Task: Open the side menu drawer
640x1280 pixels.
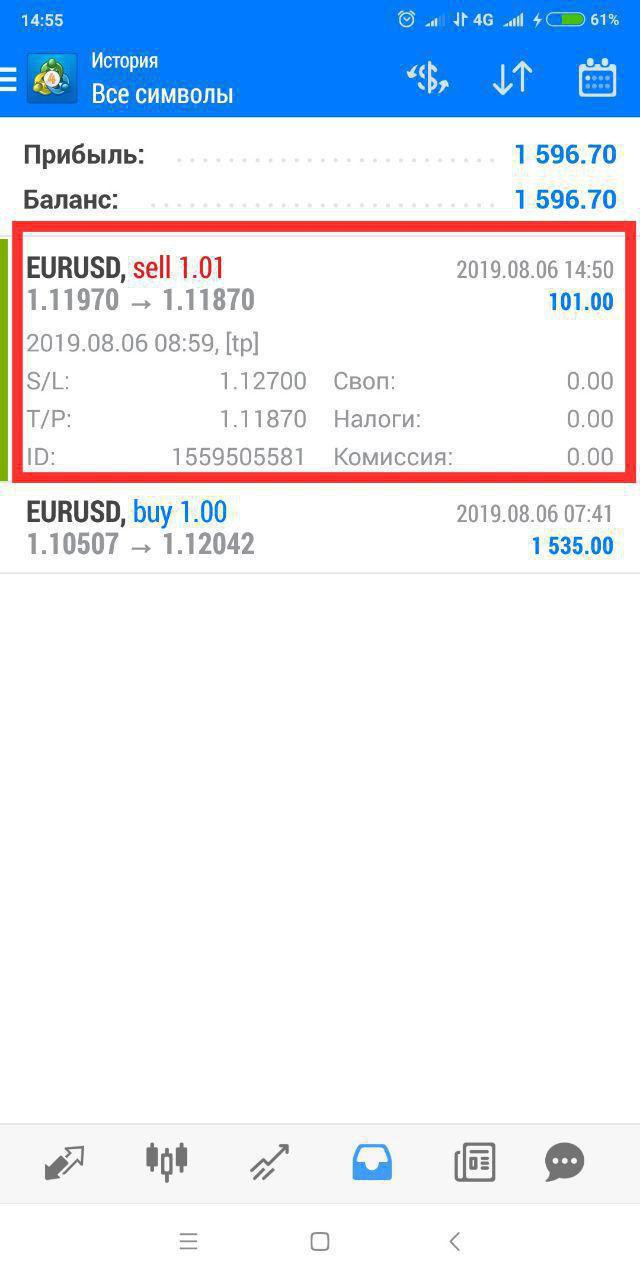Action: (8, 79)
